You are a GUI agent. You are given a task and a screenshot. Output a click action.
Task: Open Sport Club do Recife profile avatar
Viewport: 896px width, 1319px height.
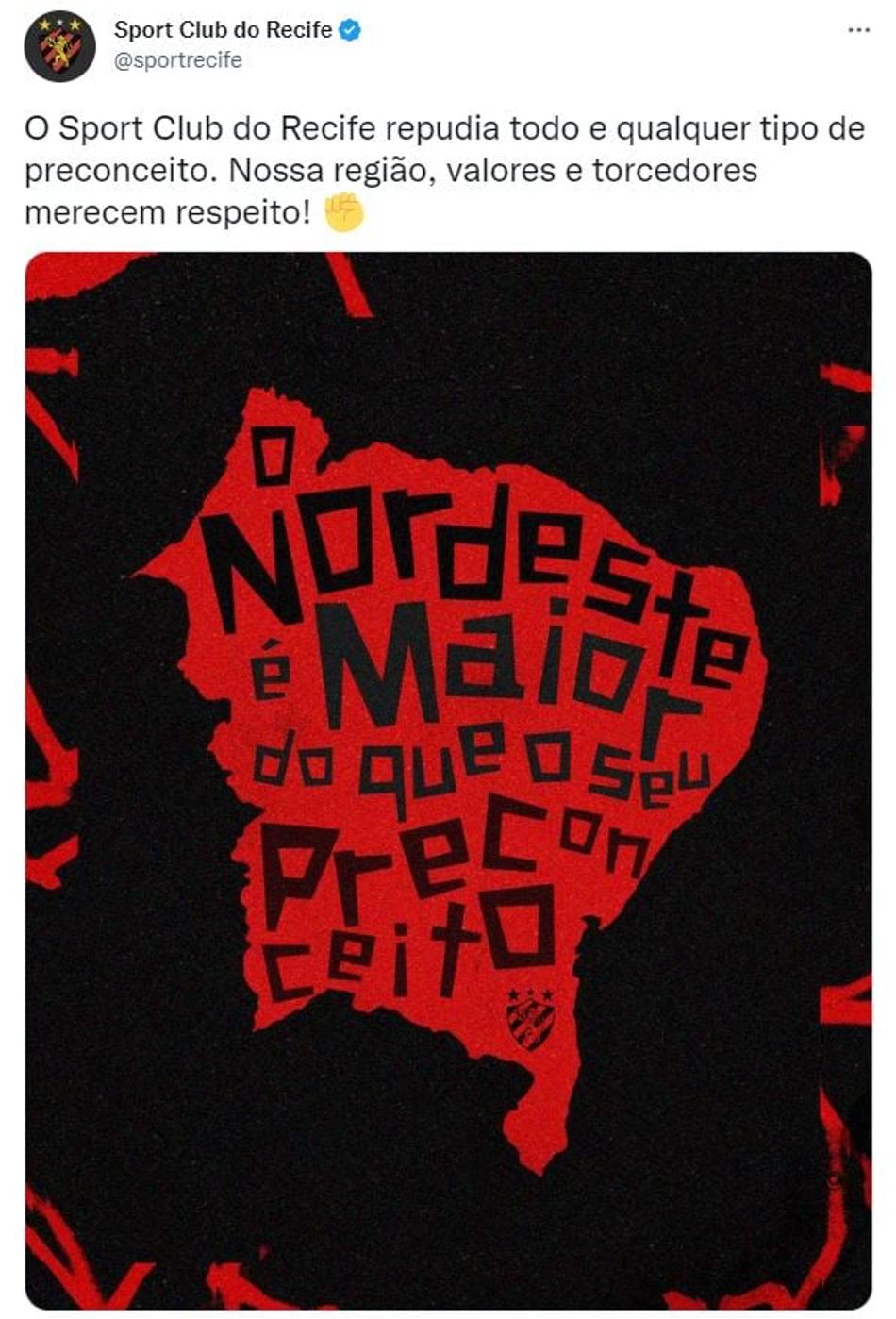point(59,47)
